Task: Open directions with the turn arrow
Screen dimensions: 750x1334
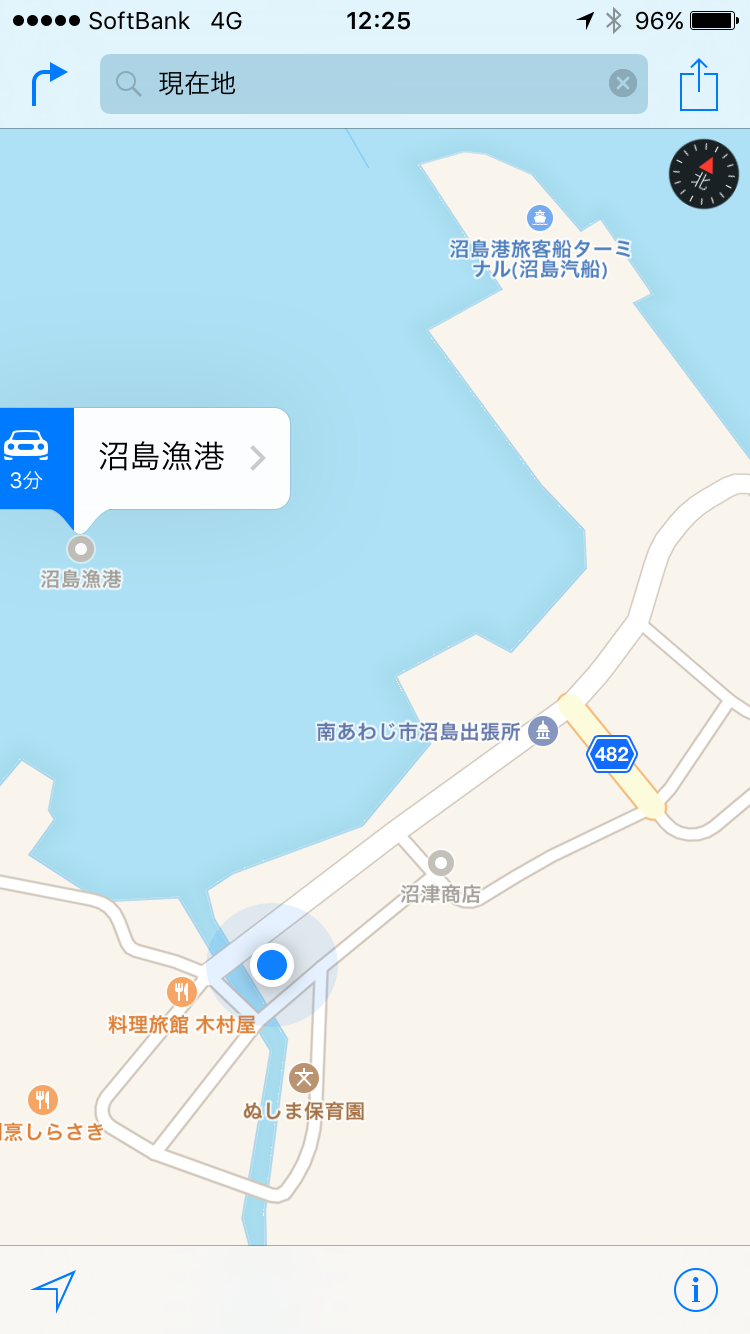Action: tap(49, 84)
